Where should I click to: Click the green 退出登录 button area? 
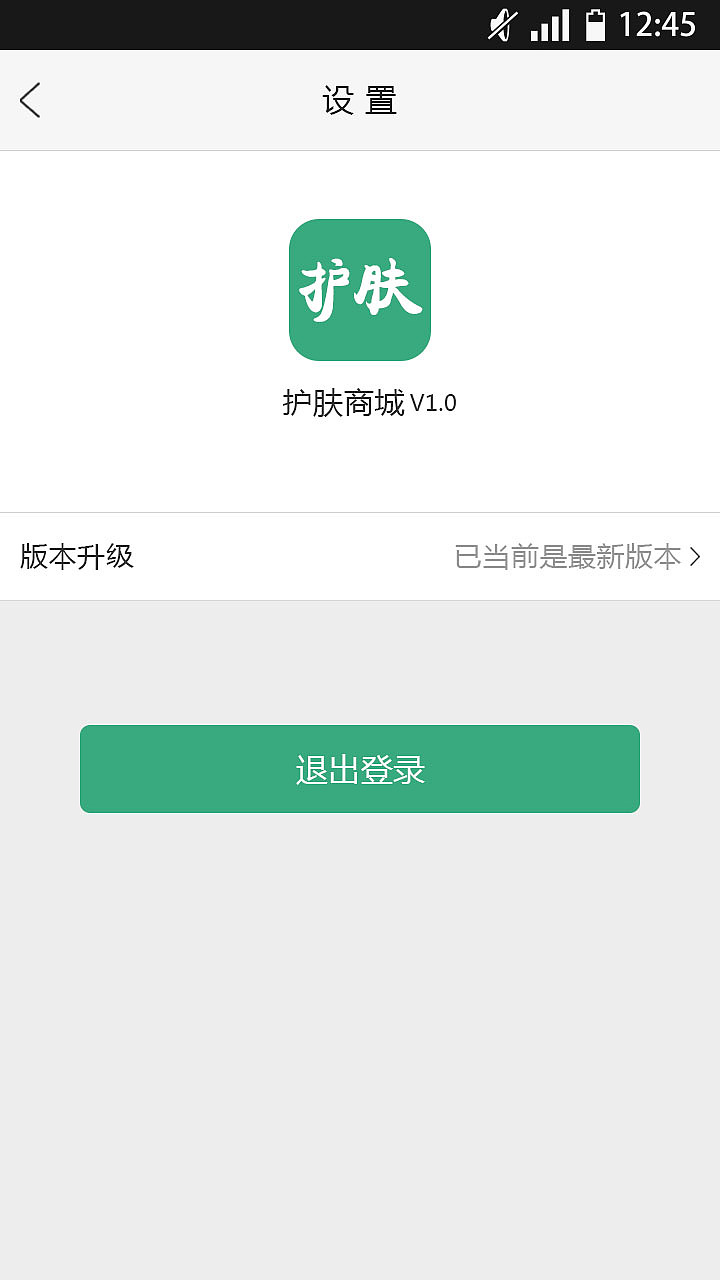click(x=360, y=769)
